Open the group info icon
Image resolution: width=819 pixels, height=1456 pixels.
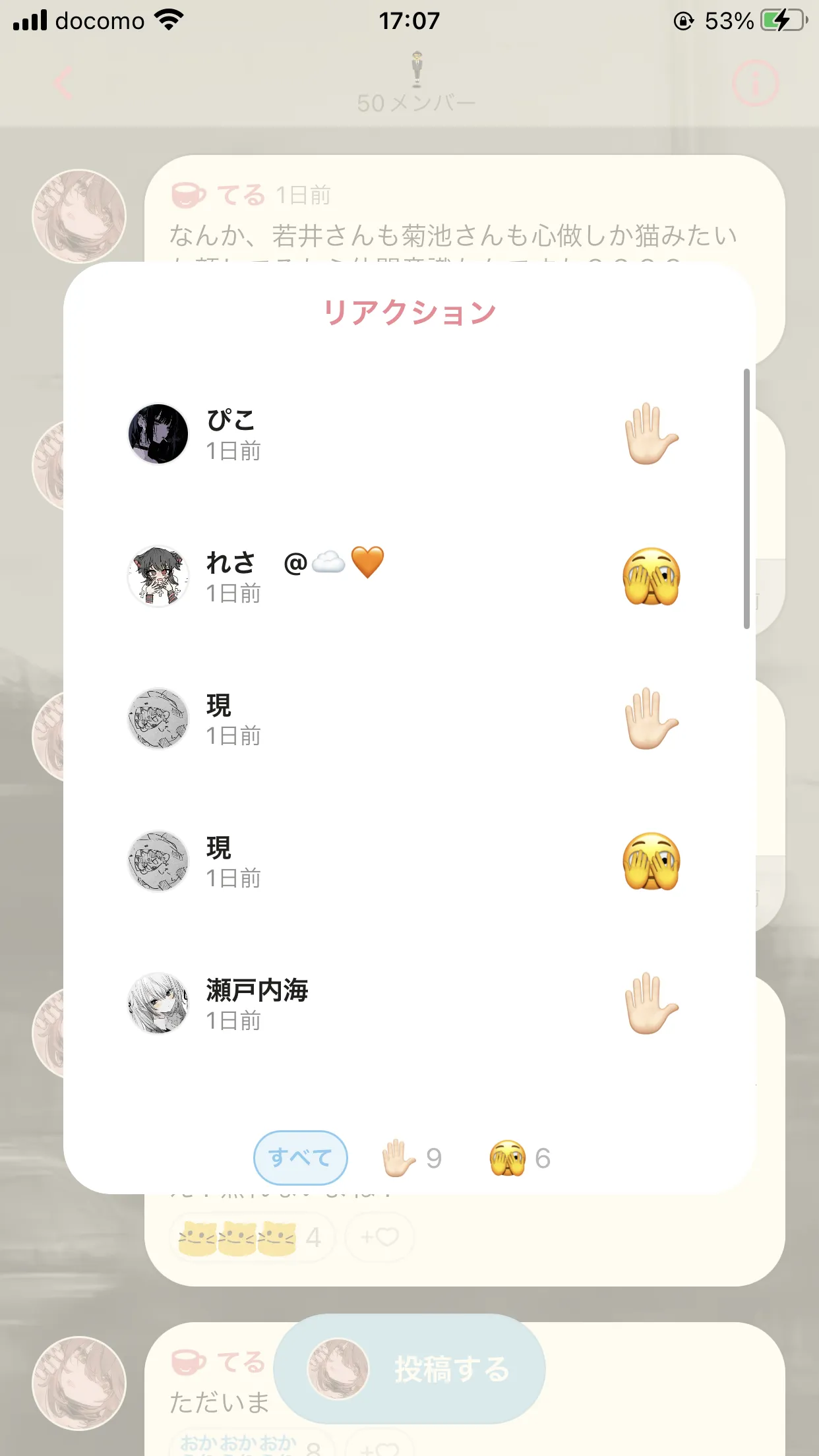coord(756,83)
